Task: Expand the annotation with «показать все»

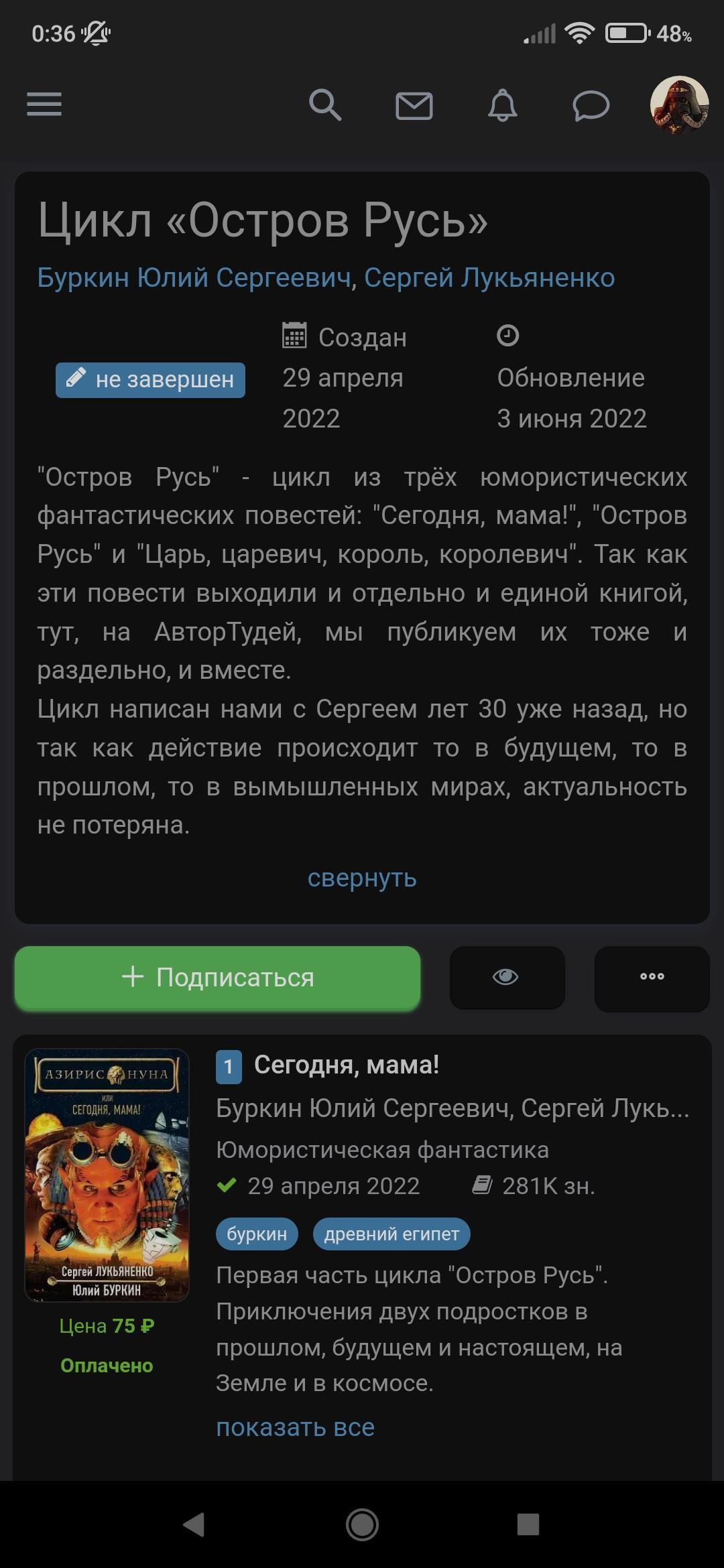Action: tap(295, 1427)
